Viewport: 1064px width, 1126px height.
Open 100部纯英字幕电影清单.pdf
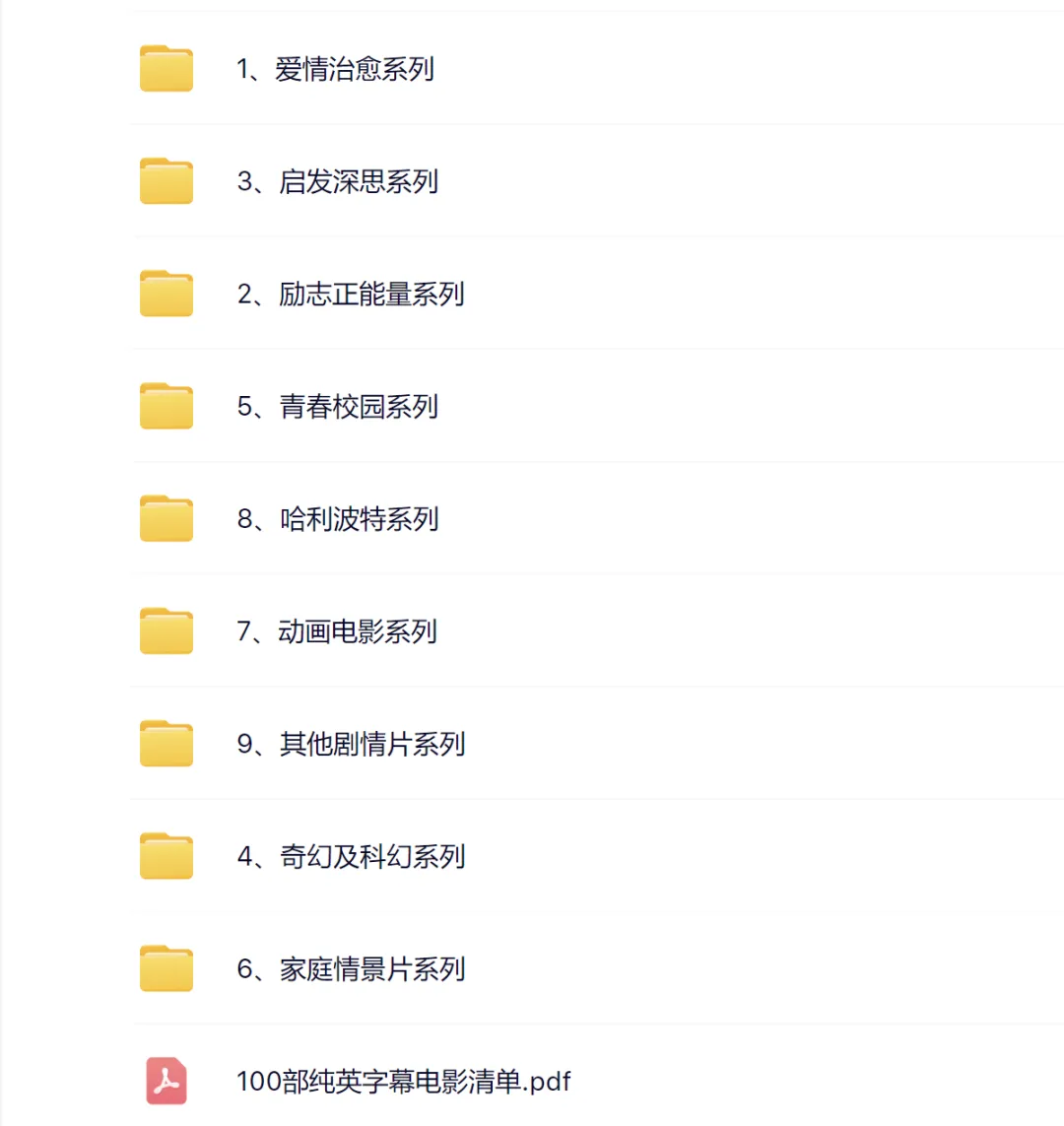(x=404, y=1081)
